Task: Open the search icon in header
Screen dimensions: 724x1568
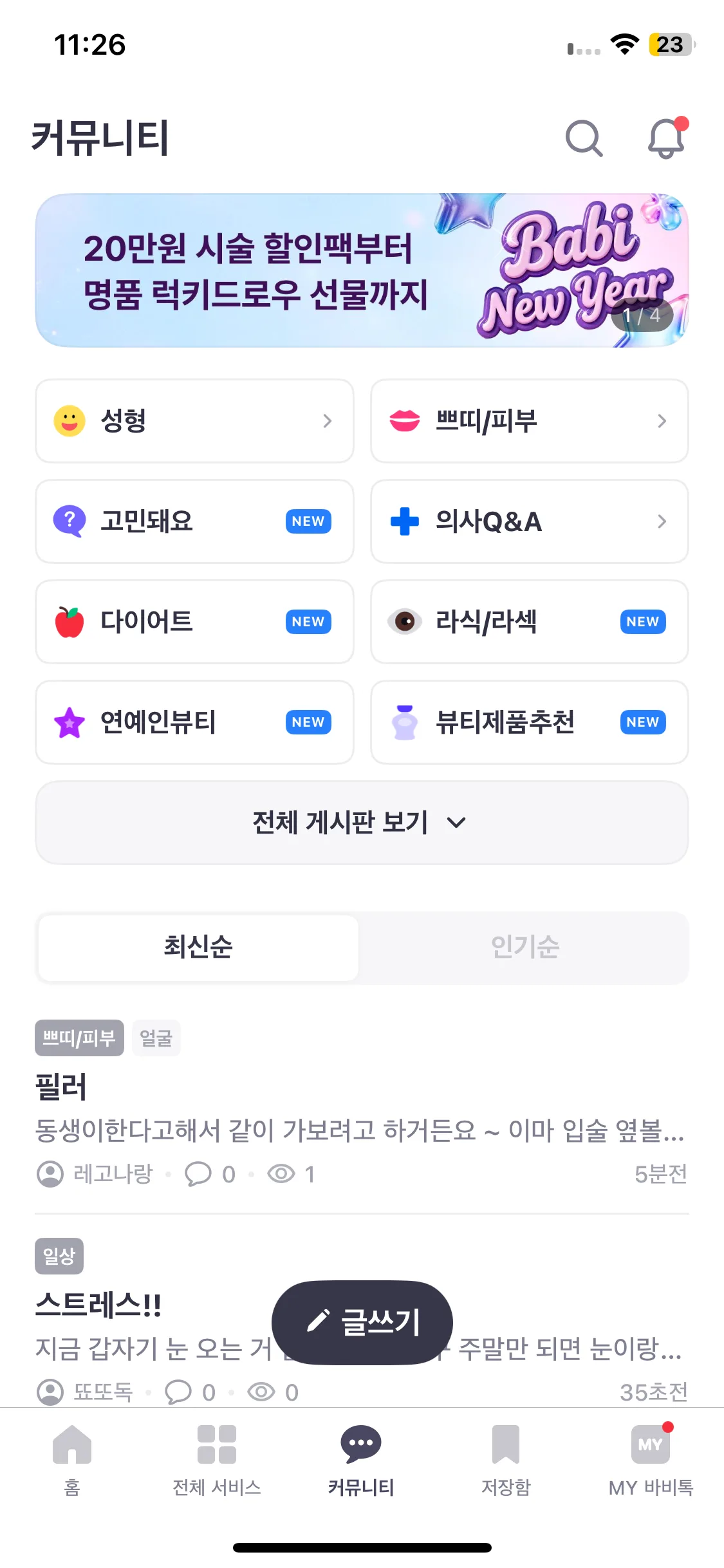Action: tap(584, 138)
